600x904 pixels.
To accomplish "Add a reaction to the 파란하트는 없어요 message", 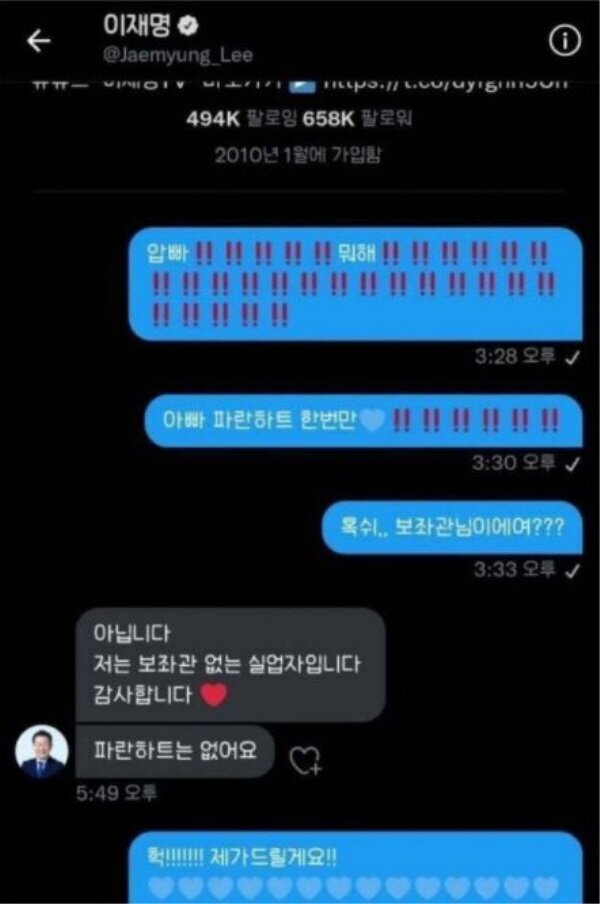I will 304,762.
